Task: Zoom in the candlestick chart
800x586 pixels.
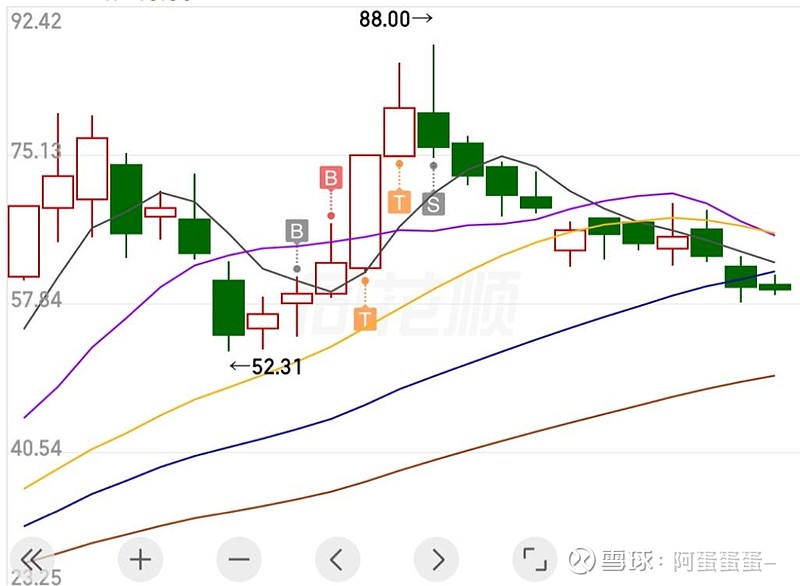Action: (140, 558)
